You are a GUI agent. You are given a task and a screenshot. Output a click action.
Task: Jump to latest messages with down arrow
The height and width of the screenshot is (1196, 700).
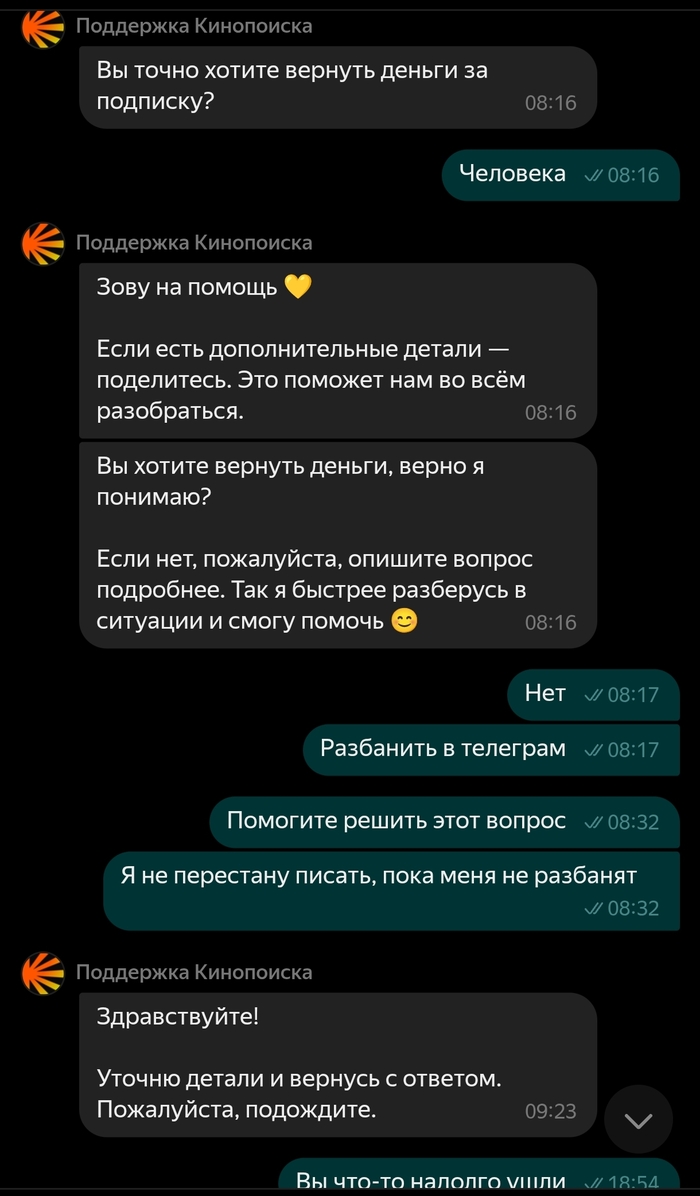tap(639, 1120)
